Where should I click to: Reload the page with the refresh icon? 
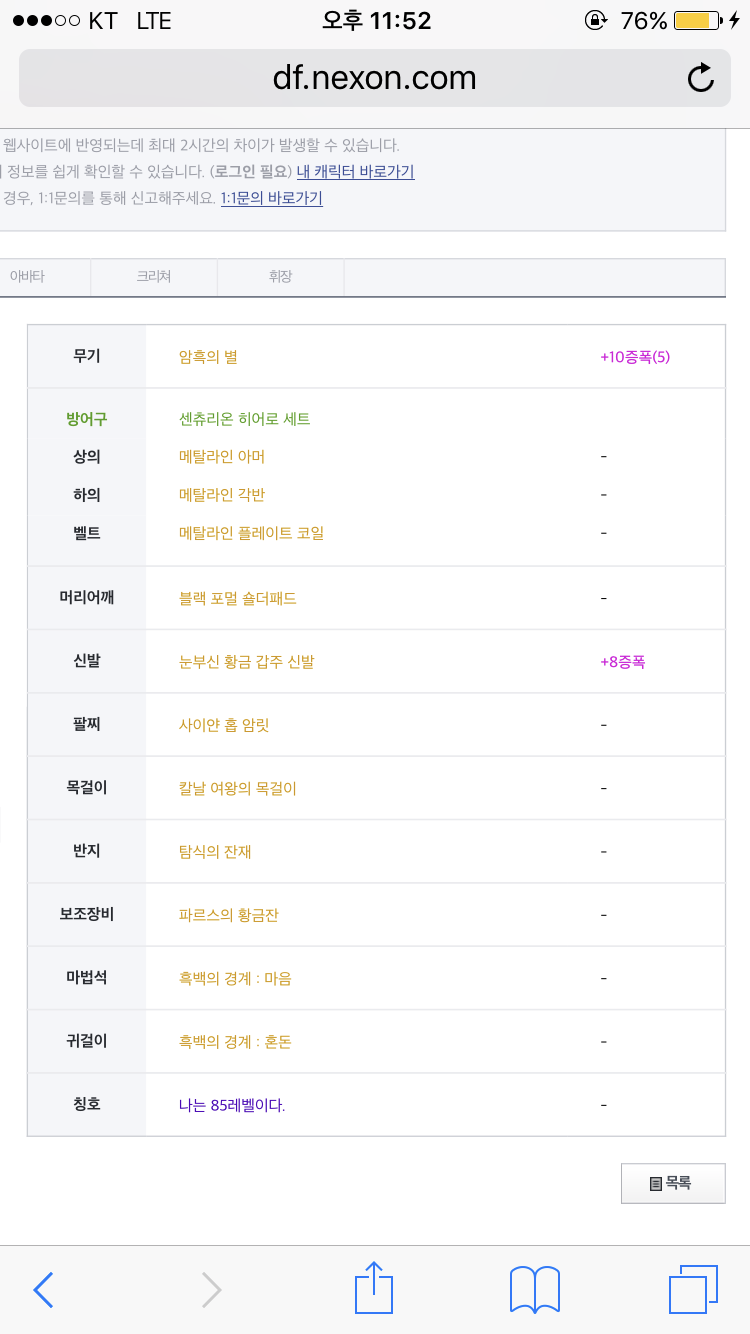(701, 78)
